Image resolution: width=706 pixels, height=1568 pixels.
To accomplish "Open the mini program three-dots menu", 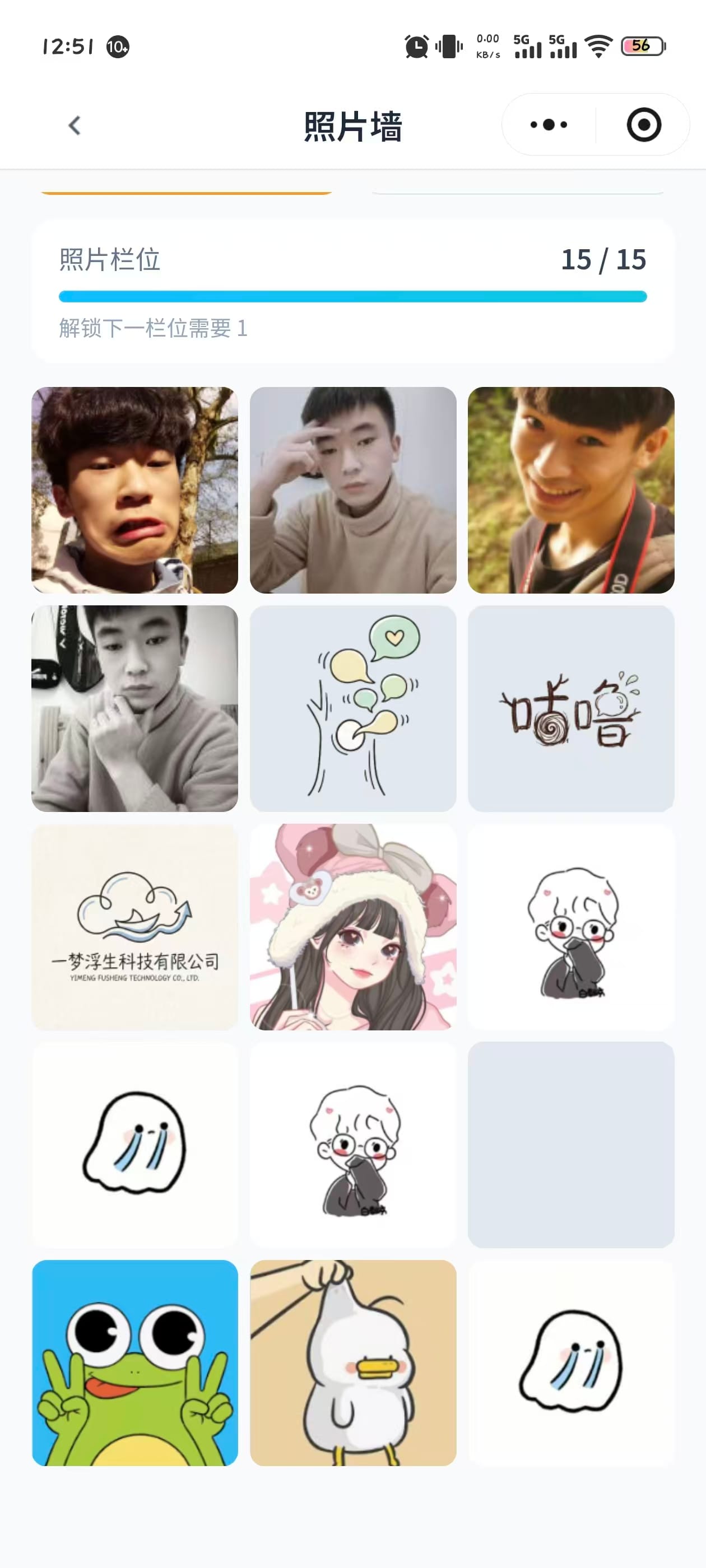I will point(548,125).
